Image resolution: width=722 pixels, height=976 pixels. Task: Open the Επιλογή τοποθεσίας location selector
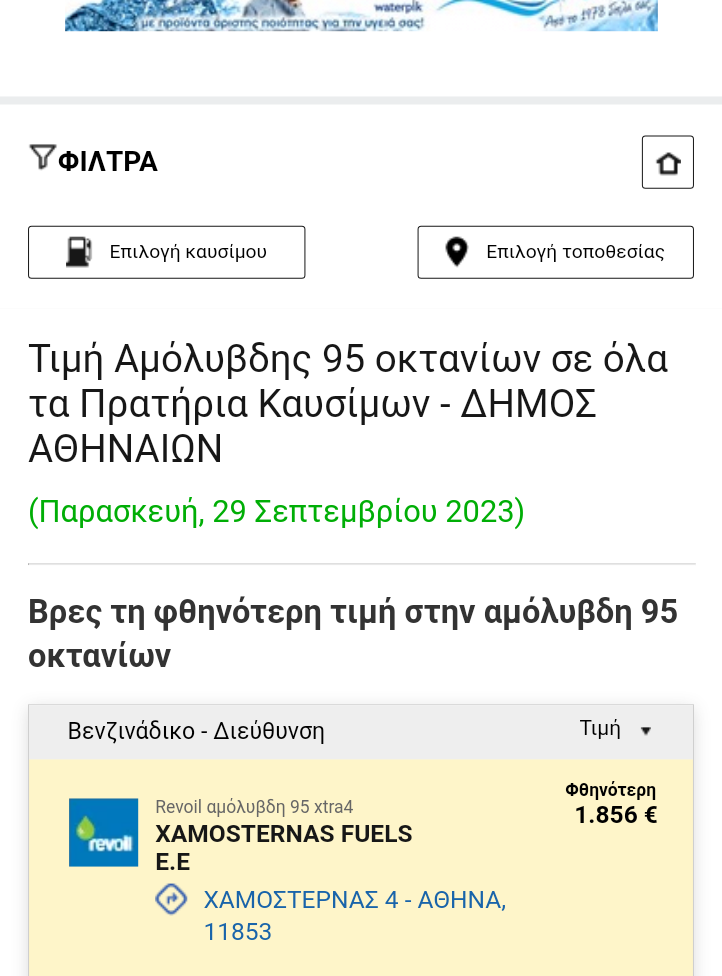[x=555, y=252]
